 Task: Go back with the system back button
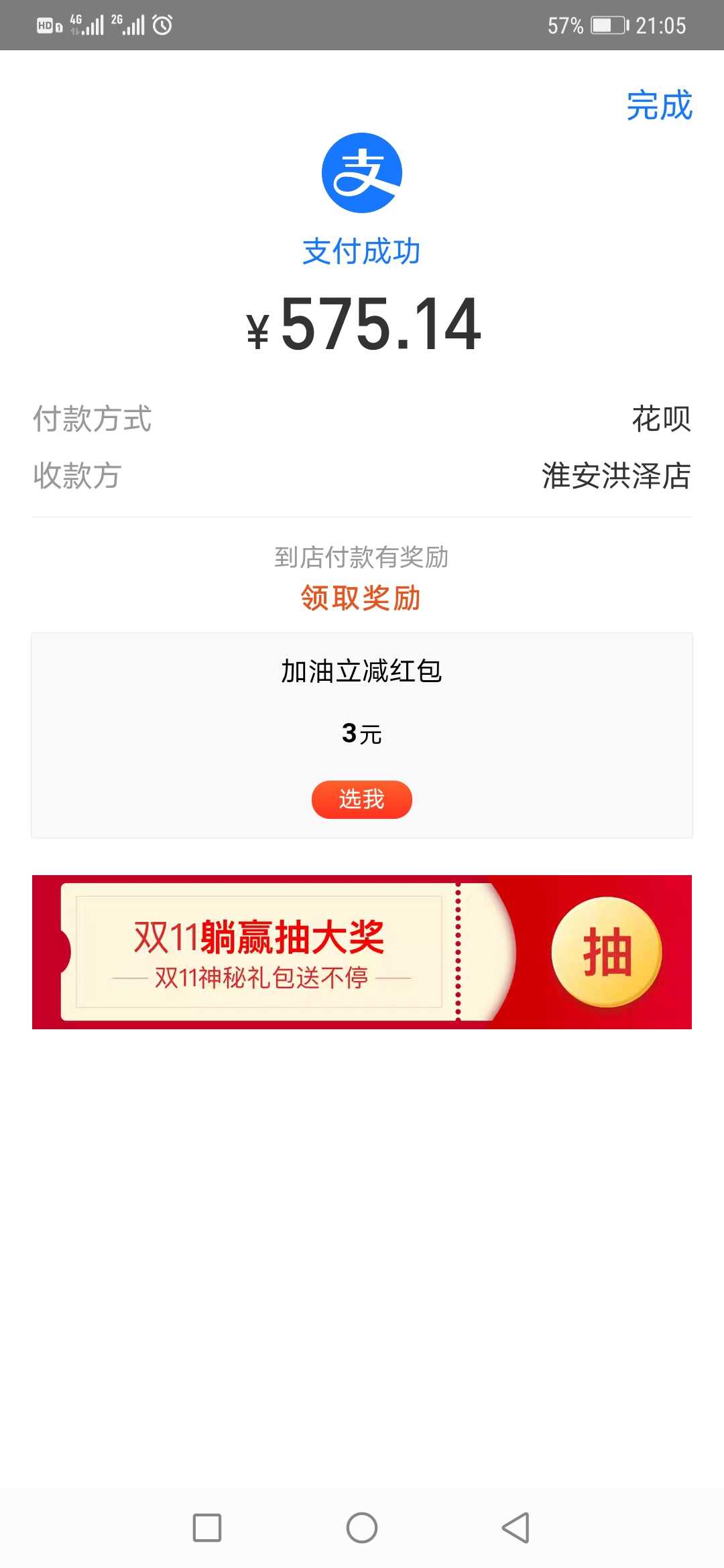(516, 1528)
